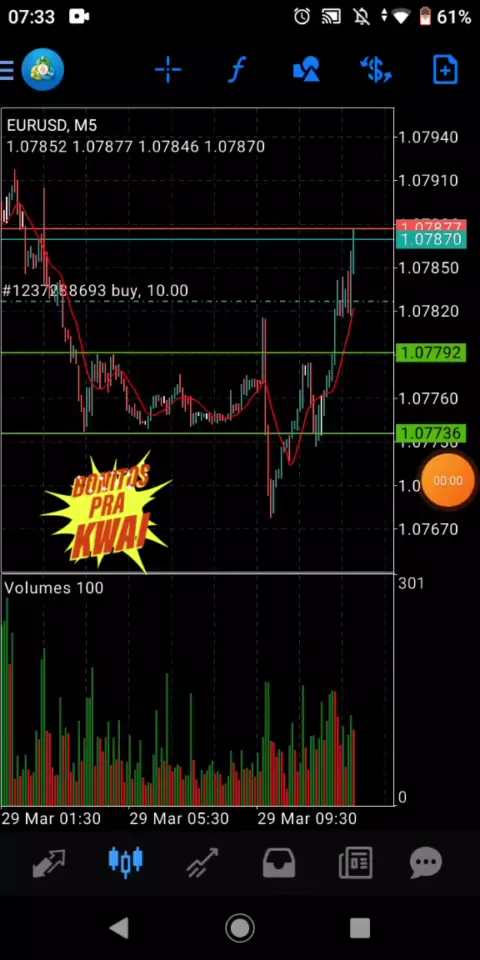480x960 pixels.
Task: Return to the home screen
Action: [239, 928]
